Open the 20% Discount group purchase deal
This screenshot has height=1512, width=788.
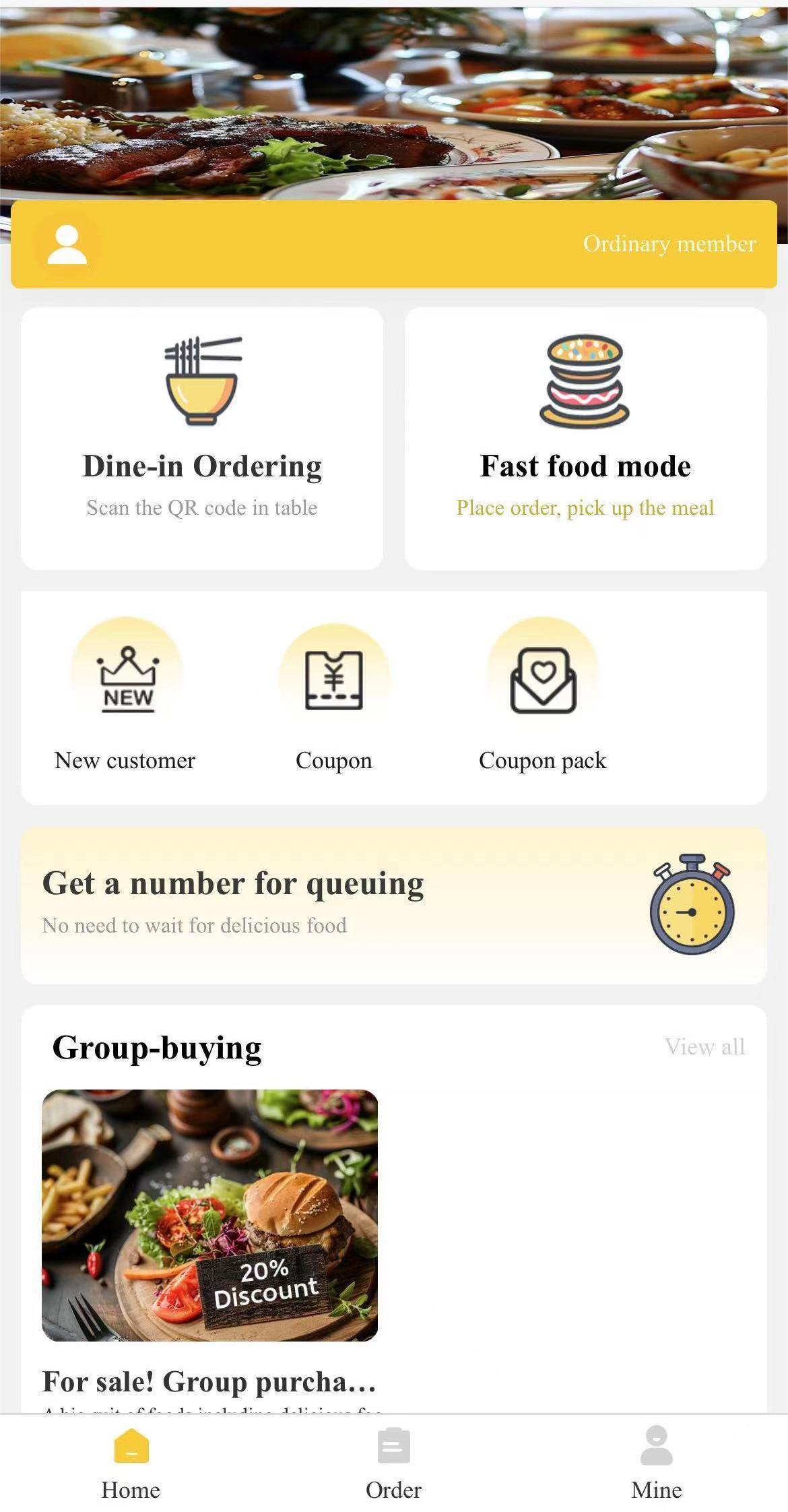click(209, 1215)
